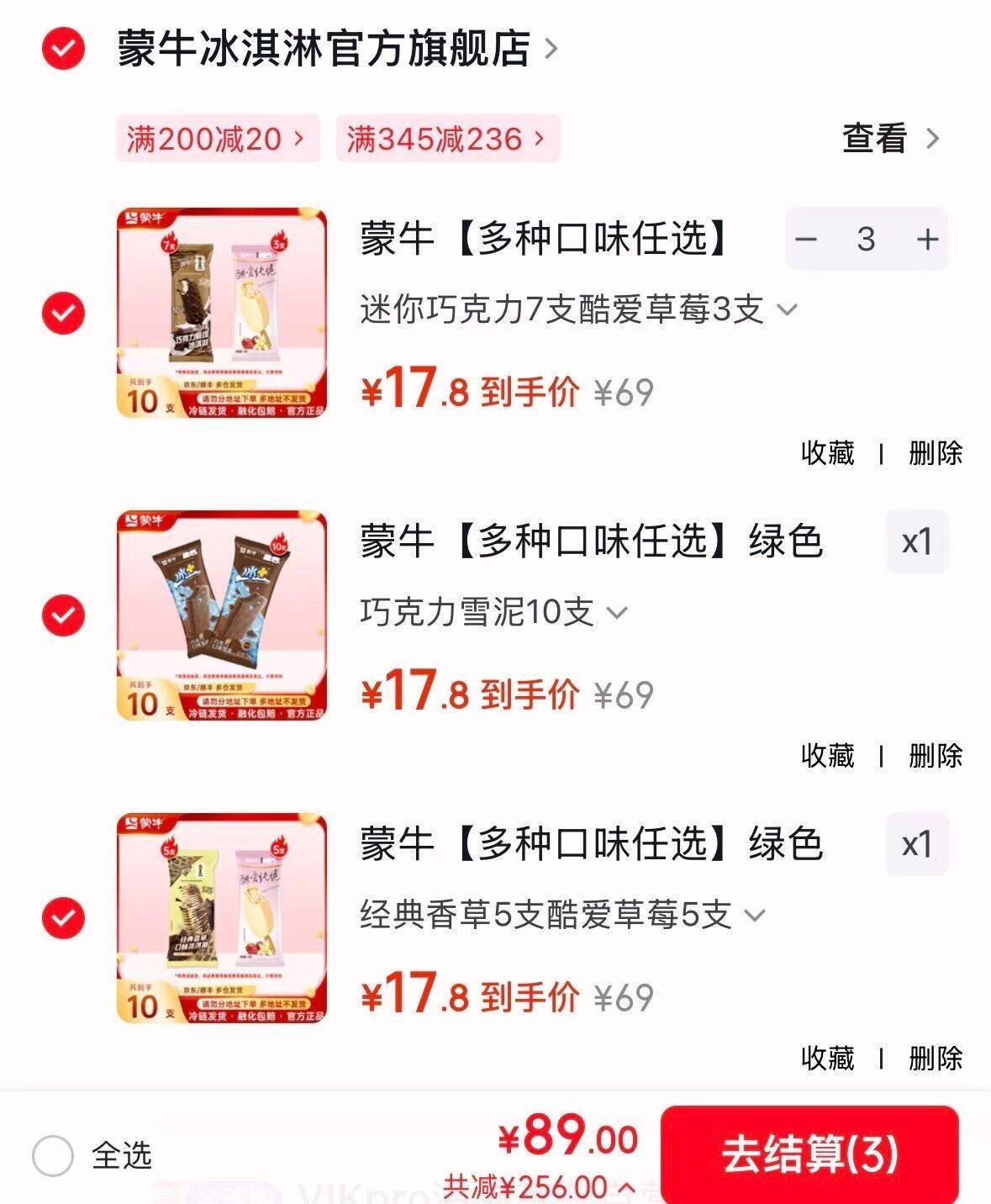Screen dimensions: 991x1204
Task: Uncheck the 经典香草5支酷爱草莓5支 item
Action: (x=63, y=917)
